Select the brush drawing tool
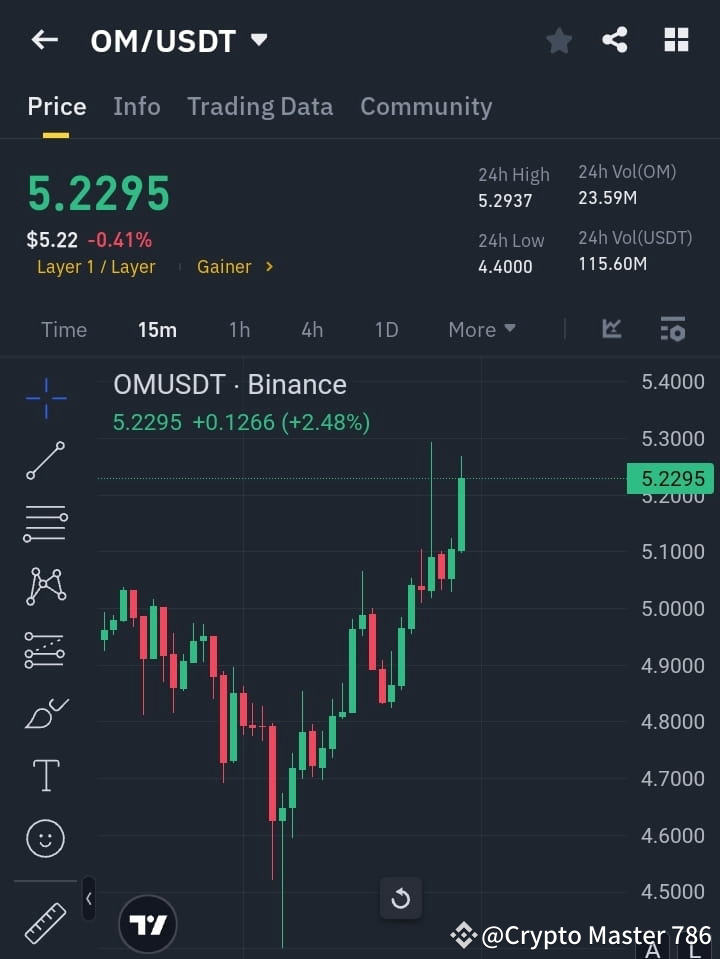720x959 pixels. 45,712
